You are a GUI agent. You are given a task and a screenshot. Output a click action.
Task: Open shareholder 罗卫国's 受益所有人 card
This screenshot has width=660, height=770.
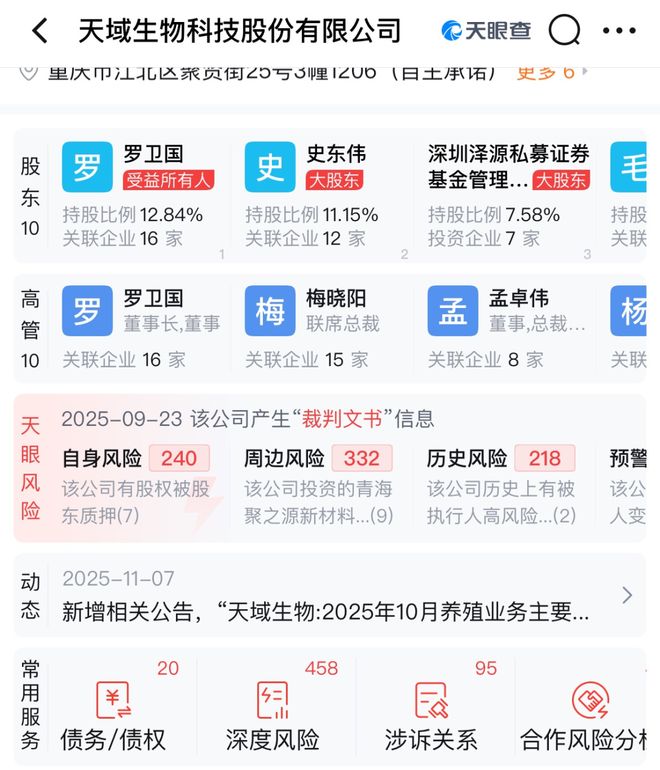coord(139,195)
